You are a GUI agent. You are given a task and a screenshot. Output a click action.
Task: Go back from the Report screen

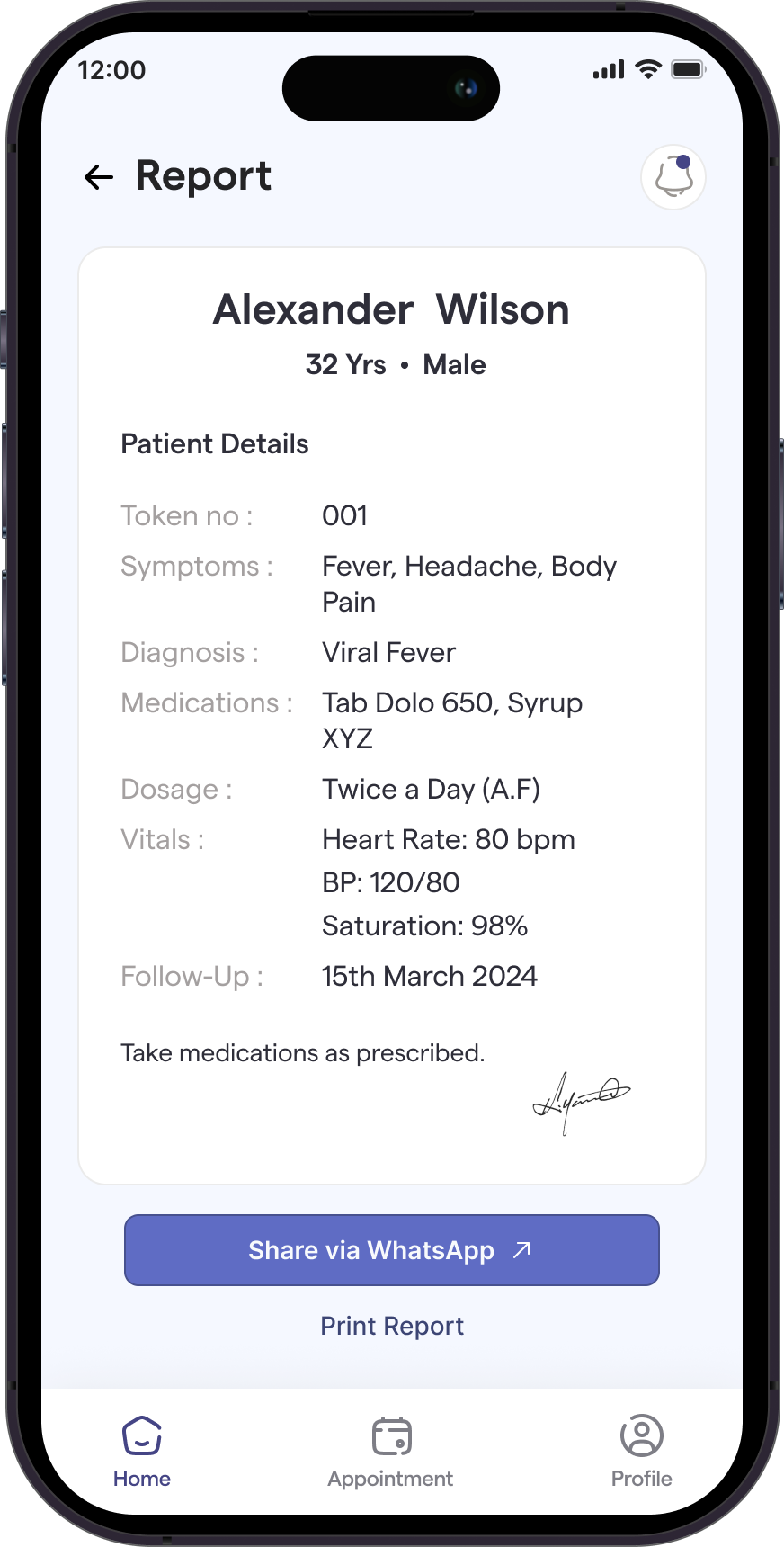pyautogui.click(x=99, y=177)
